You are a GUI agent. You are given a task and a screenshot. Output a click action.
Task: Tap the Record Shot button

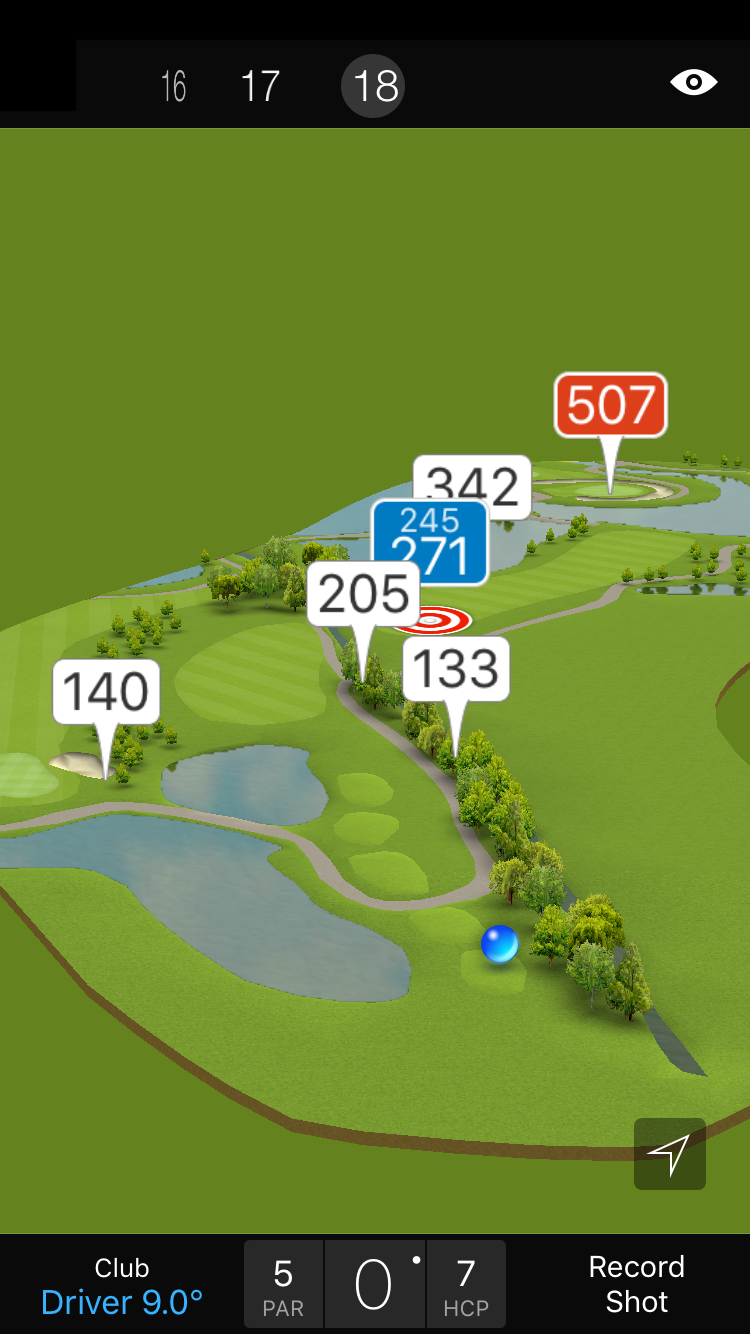(636, 1284)
